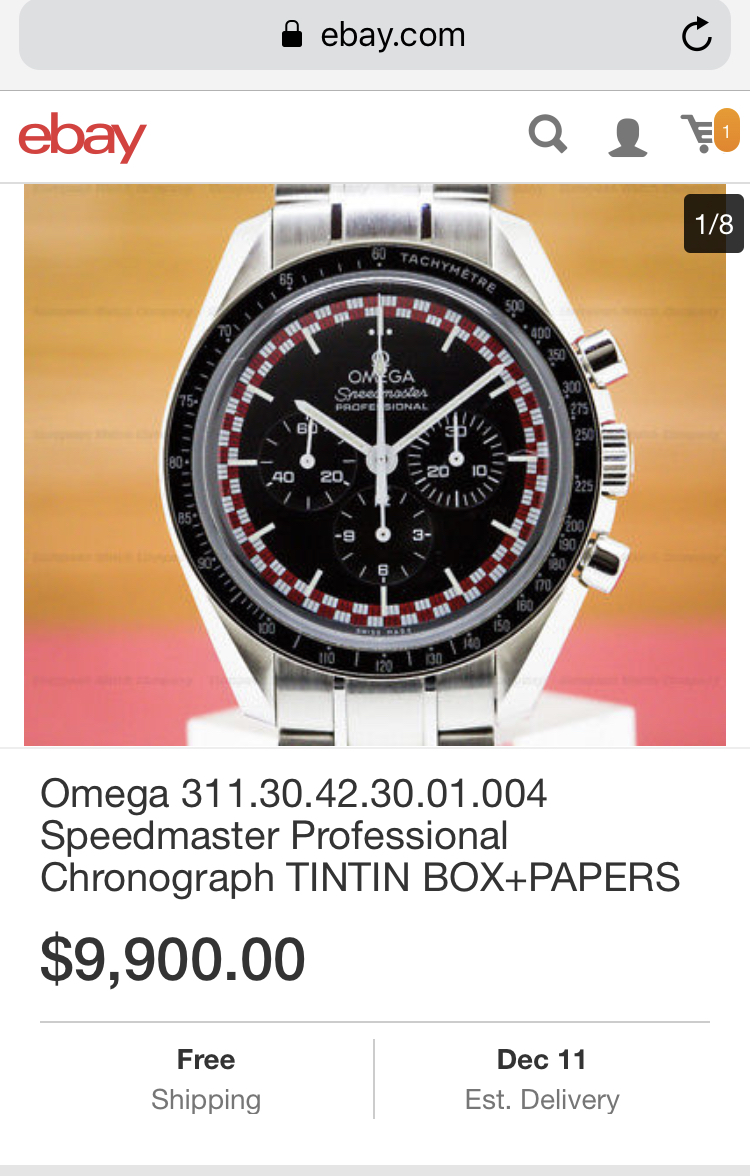Tap the ebay.com address bar
Viewport: 750px width, 1176px height.
(x=374, y=36)
